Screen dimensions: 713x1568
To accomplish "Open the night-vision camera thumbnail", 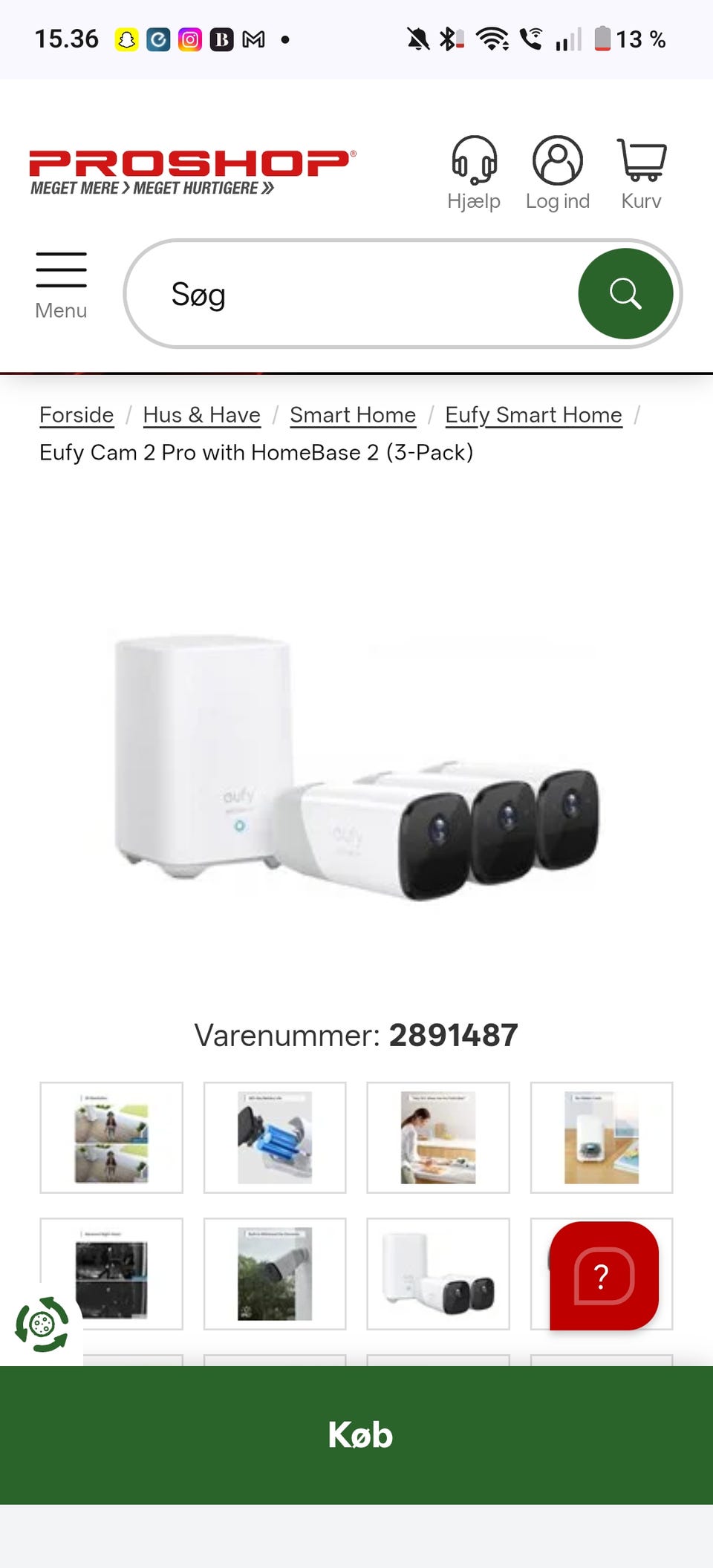I will click(111, 1274).
